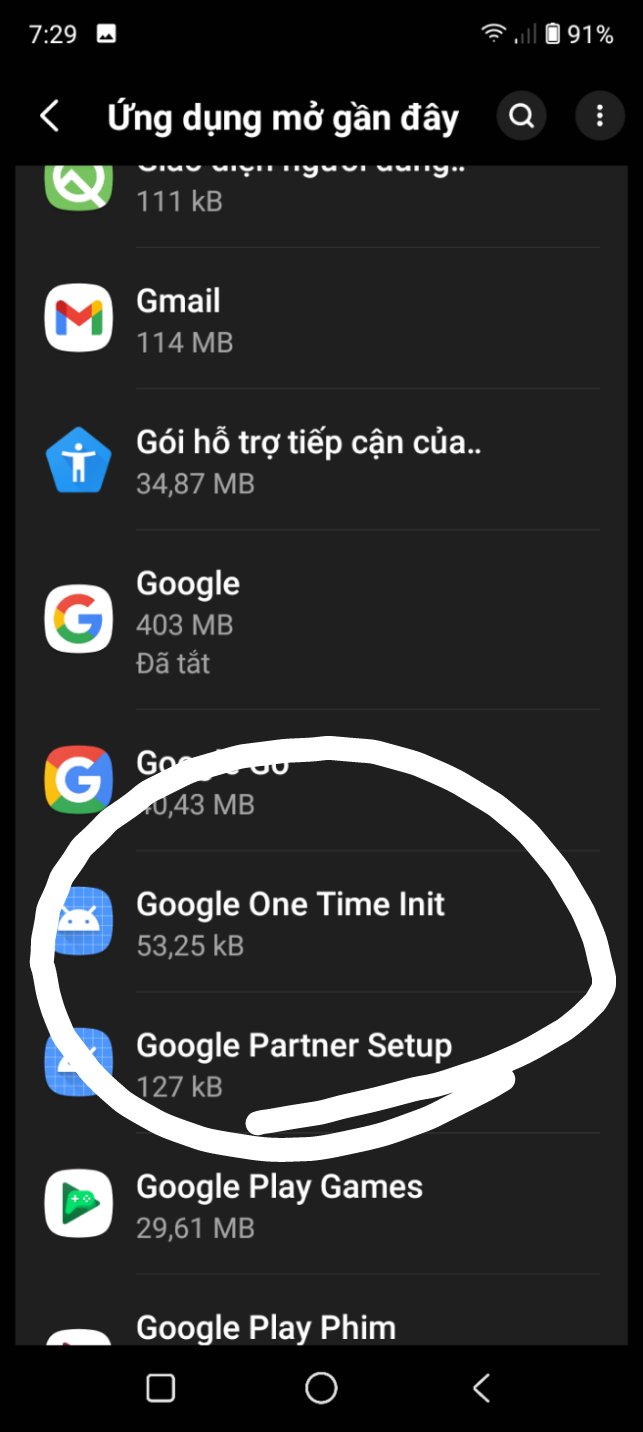Open the three-dot overflow menu
This screenshot has height=1432, width=643.
click(x=599, y=117)
